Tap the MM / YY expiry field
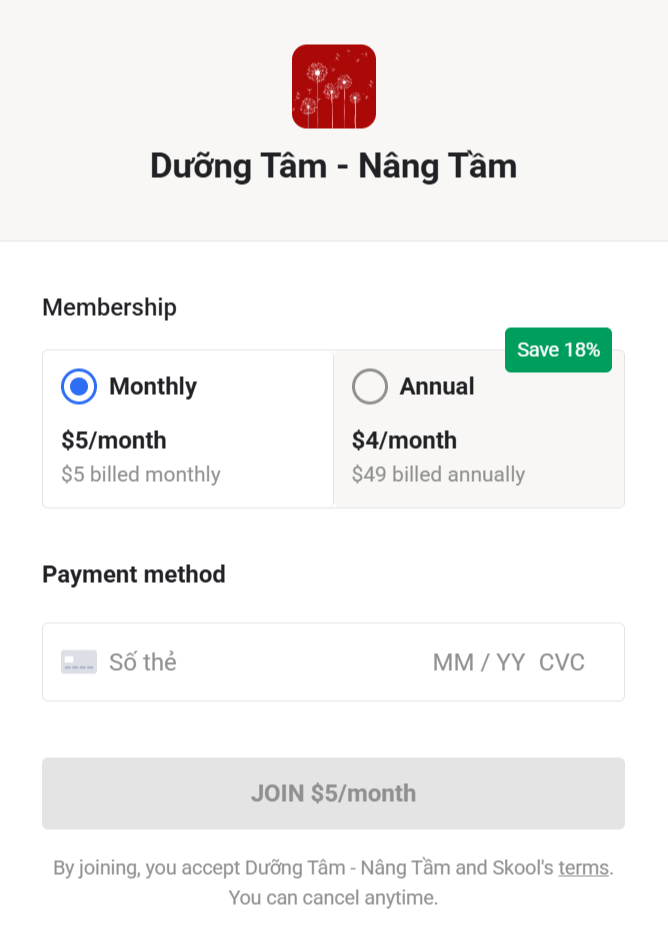668x933 pixels. (x=478, y=662)
